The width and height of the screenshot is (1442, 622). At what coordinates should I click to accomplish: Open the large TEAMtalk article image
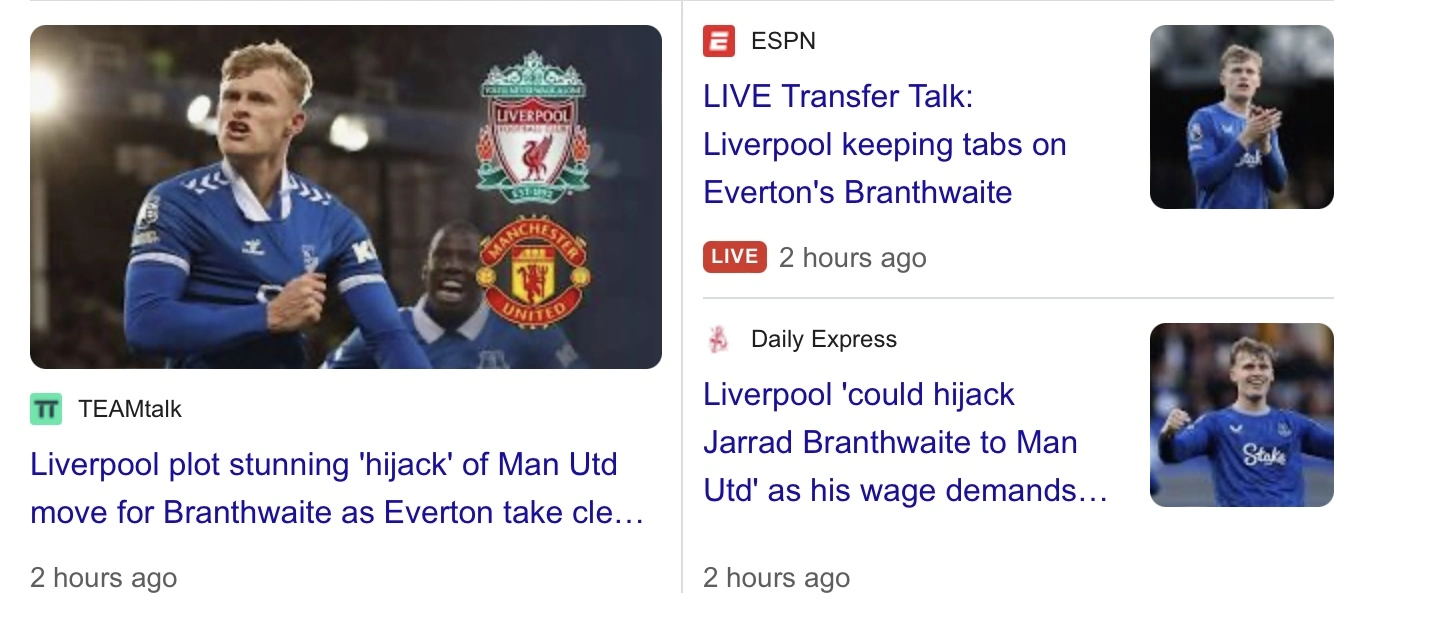click(x=345, y=197)
